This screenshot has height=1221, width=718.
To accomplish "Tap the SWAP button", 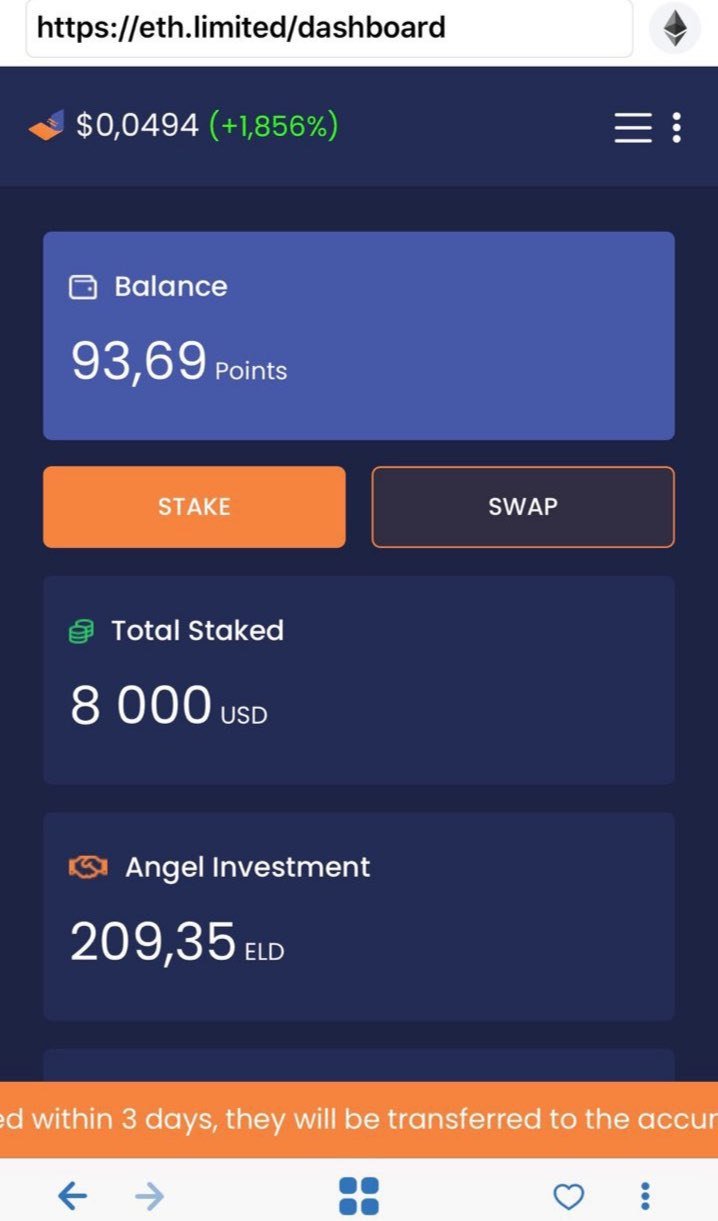I will (523, 507).
